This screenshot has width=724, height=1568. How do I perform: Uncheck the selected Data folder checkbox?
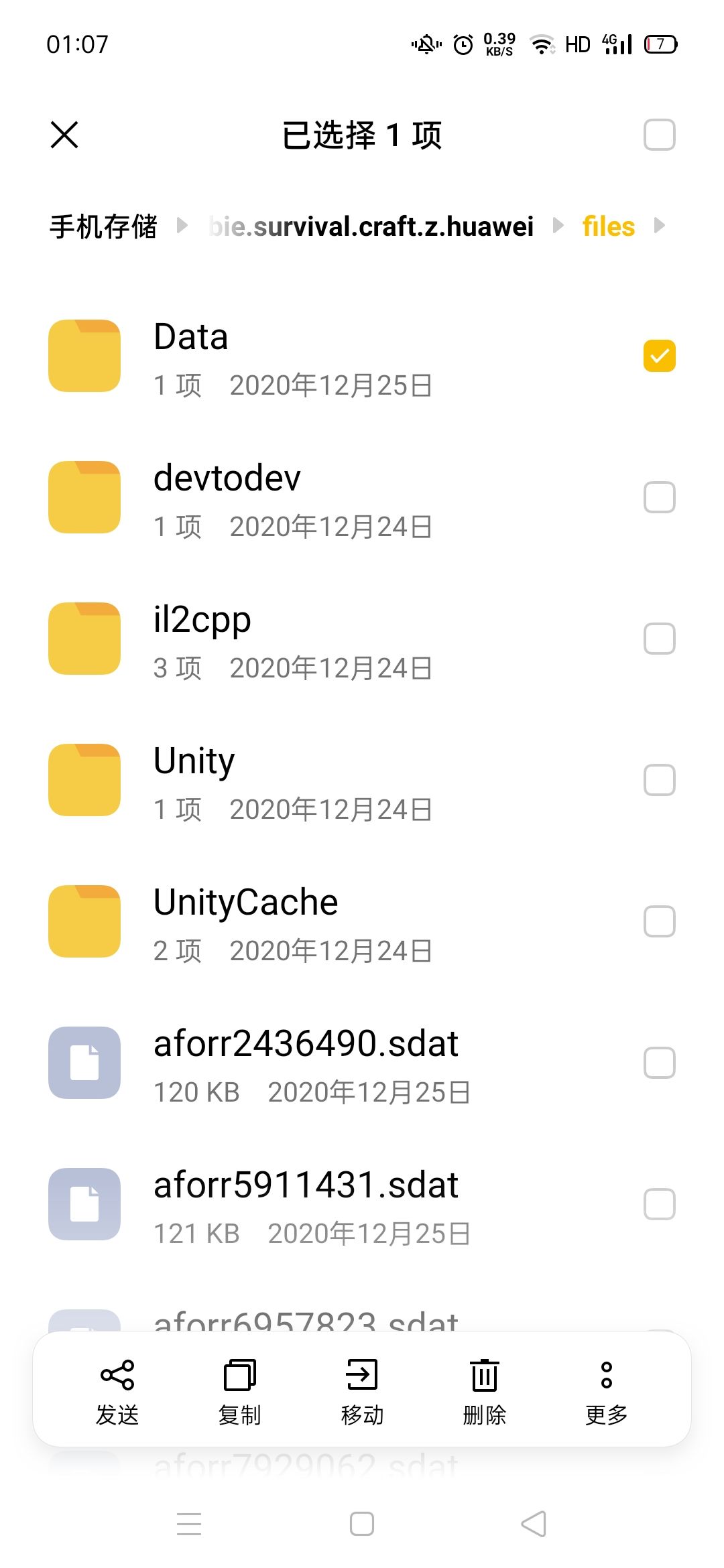coord(660,356)
